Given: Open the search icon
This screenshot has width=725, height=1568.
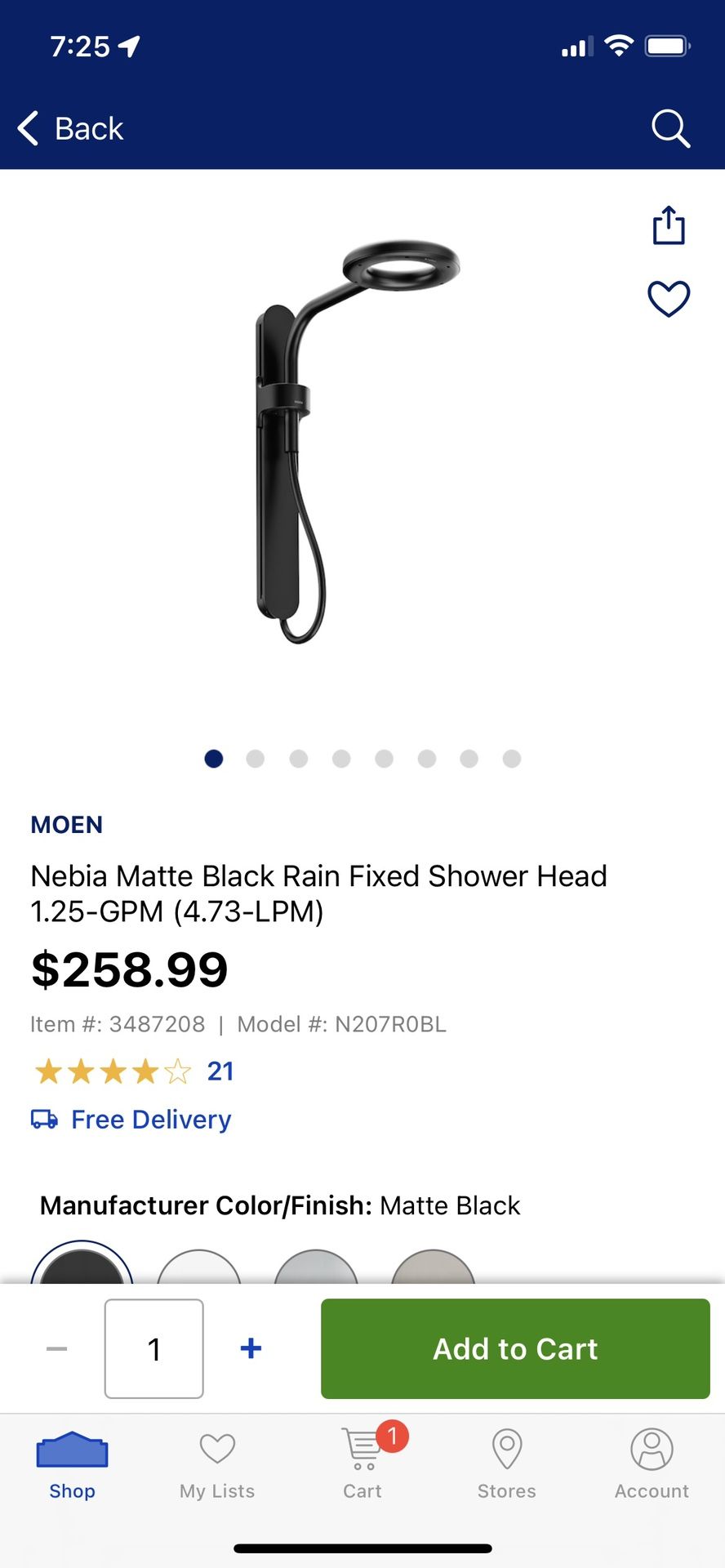Looking at the screenshot, I should pyautogui.click(x=669, y=128).
